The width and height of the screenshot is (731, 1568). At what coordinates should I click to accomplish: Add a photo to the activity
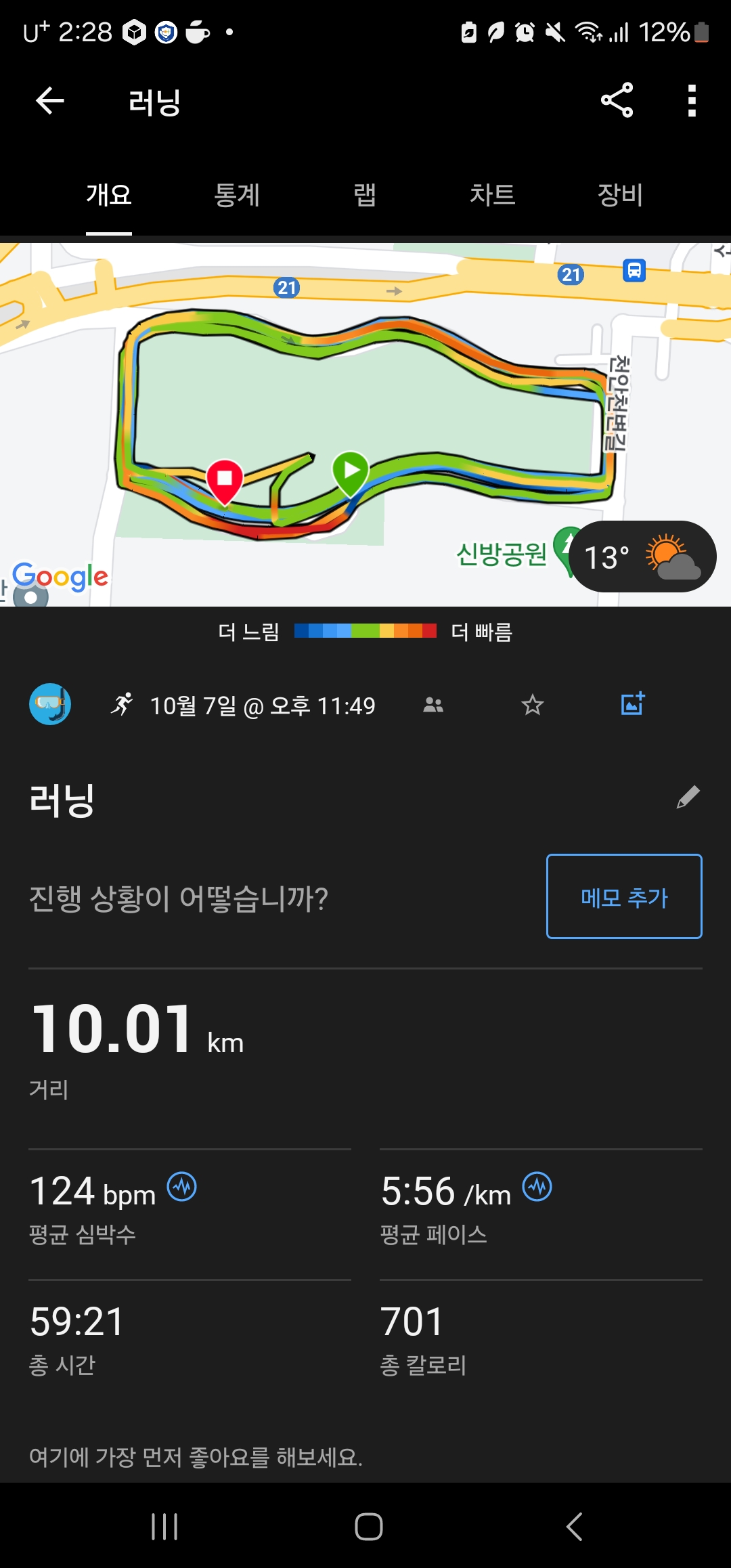point(633,704)
